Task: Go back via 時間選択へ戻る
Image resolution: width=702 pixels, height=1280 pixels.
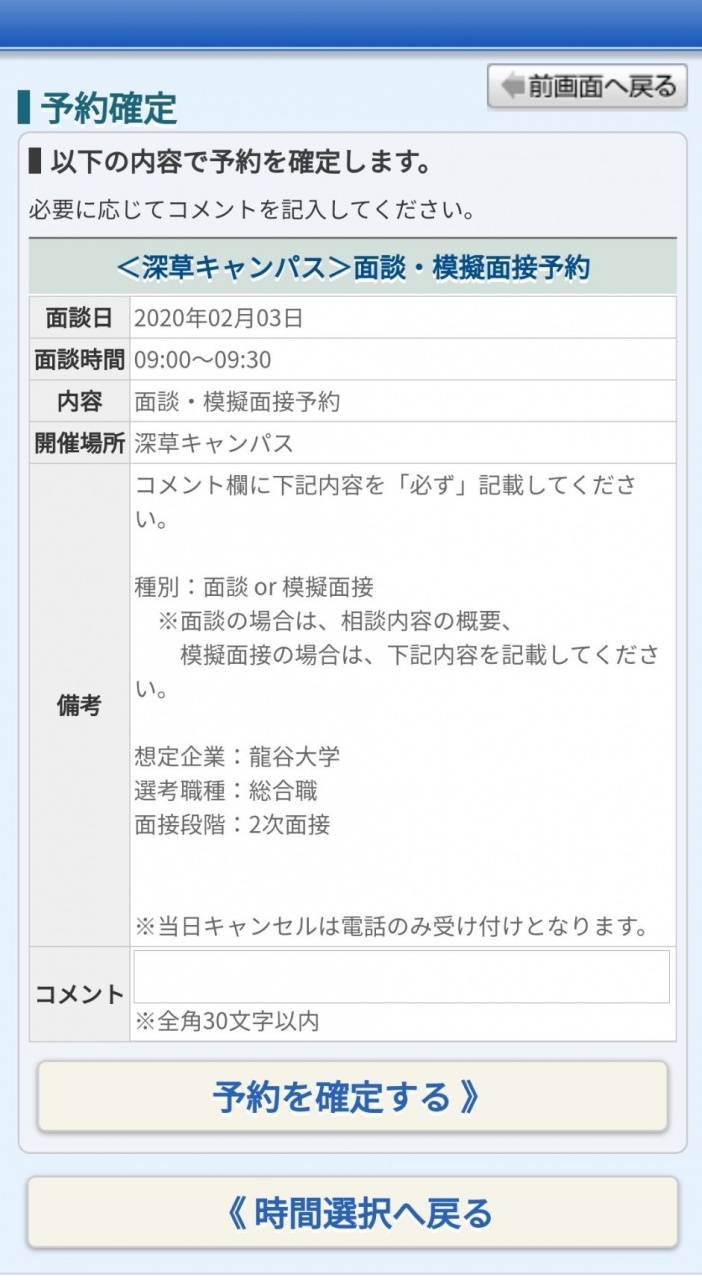Action: [352, 1213]
